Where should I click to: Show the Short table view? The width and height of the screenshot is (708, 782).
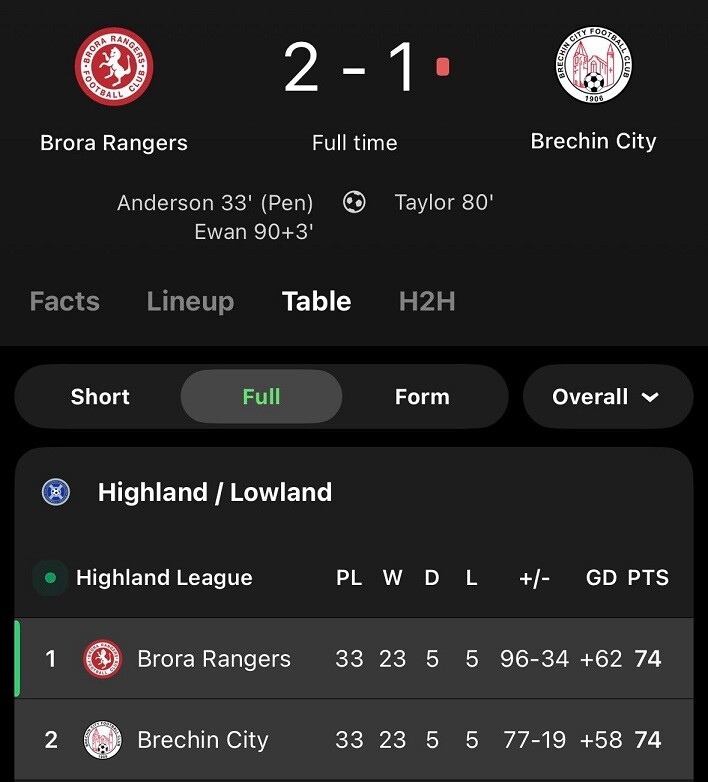click(x=100, y=397)
